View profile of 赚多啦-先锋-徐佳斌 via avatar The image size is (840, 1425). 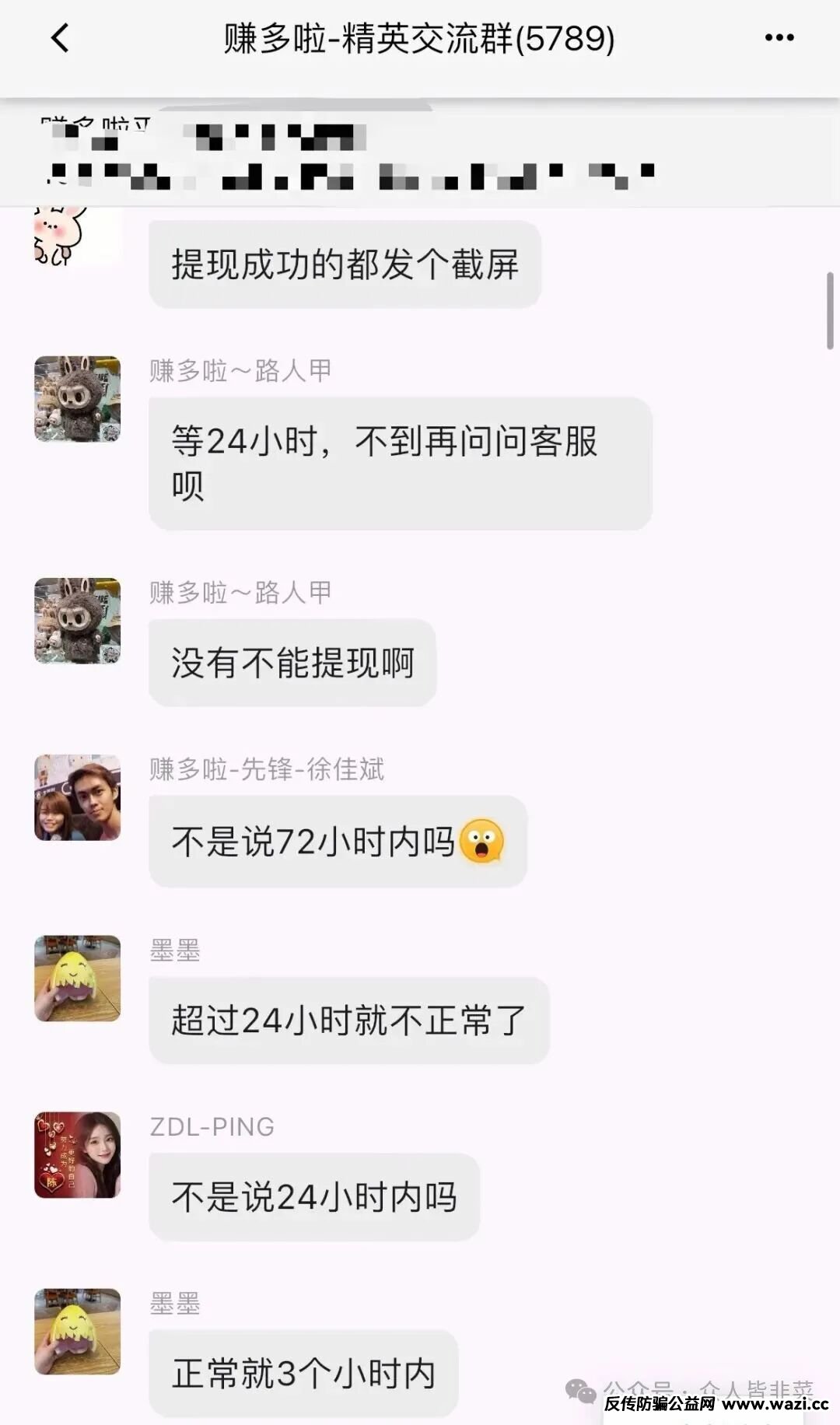77,797
